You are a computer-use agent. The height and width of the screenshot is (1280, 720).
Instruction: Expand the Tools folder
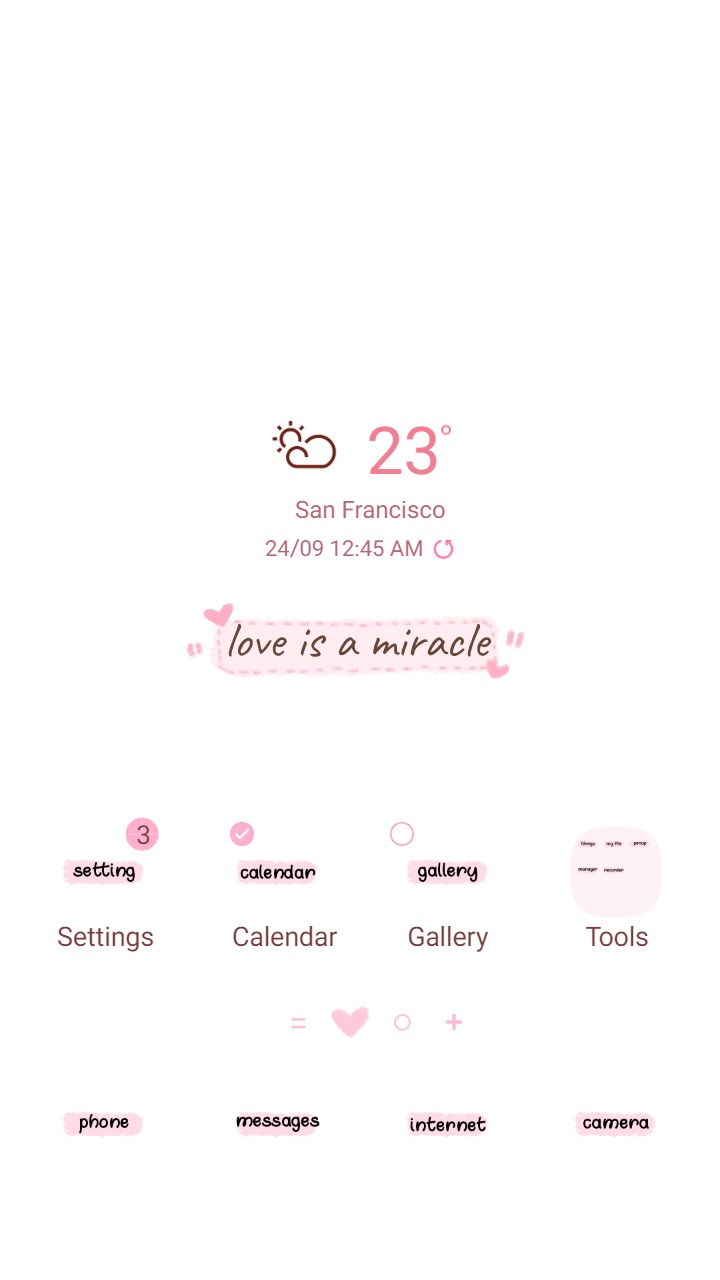point(615,871)
